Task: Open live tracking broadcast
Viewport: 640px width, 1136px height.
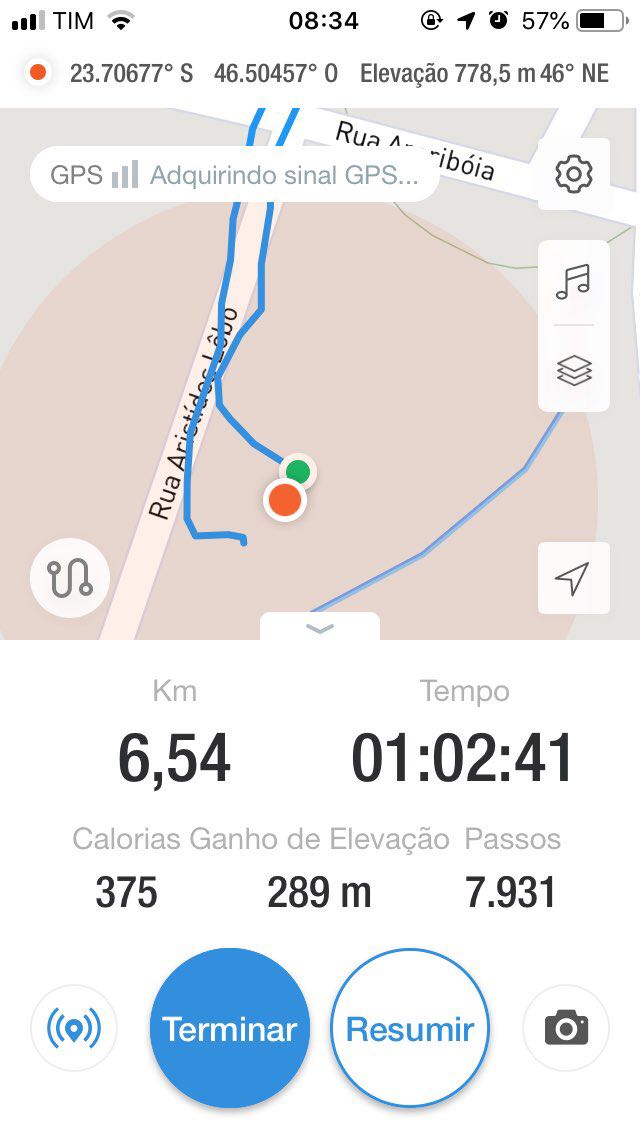Action: pos(75,1029)
